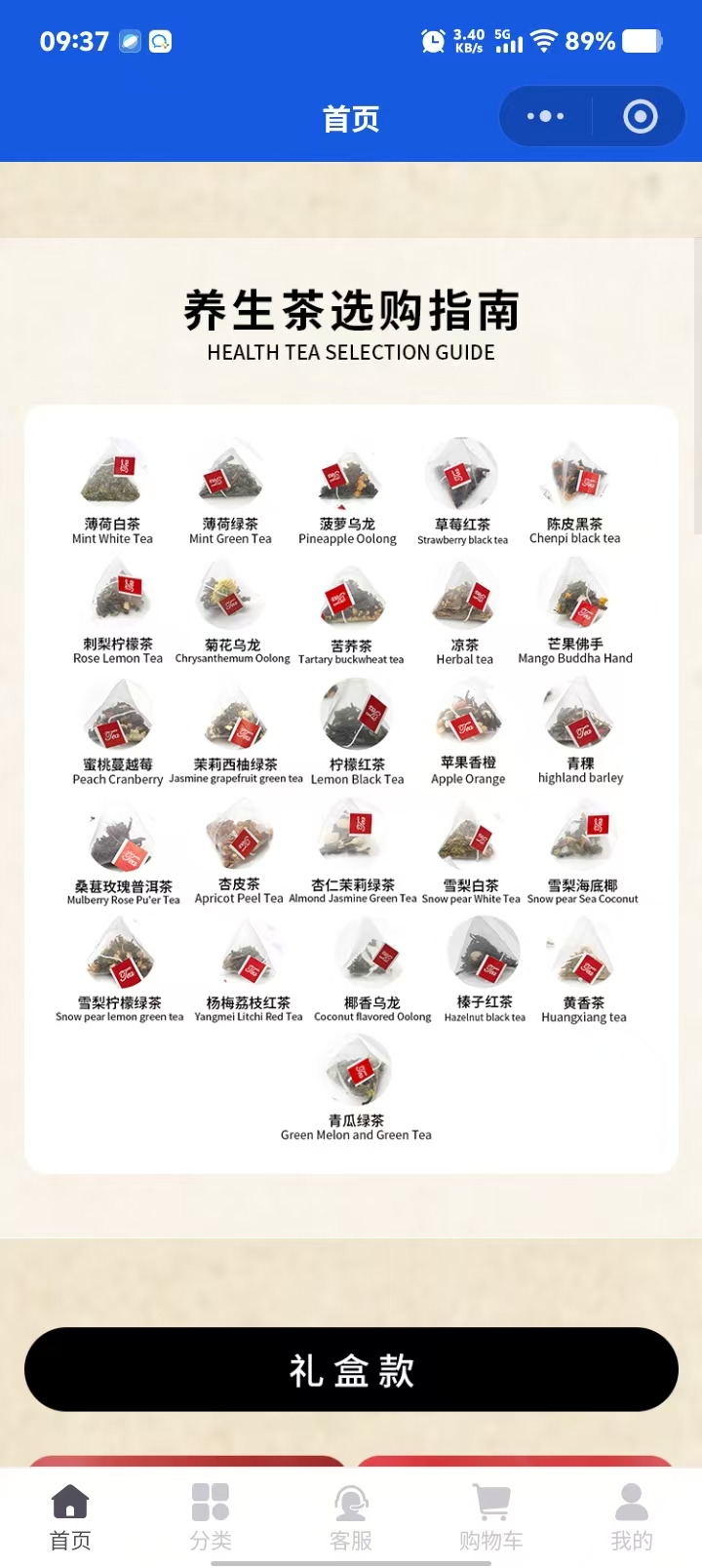Open the 我的 profile tab

point(632,1516)
